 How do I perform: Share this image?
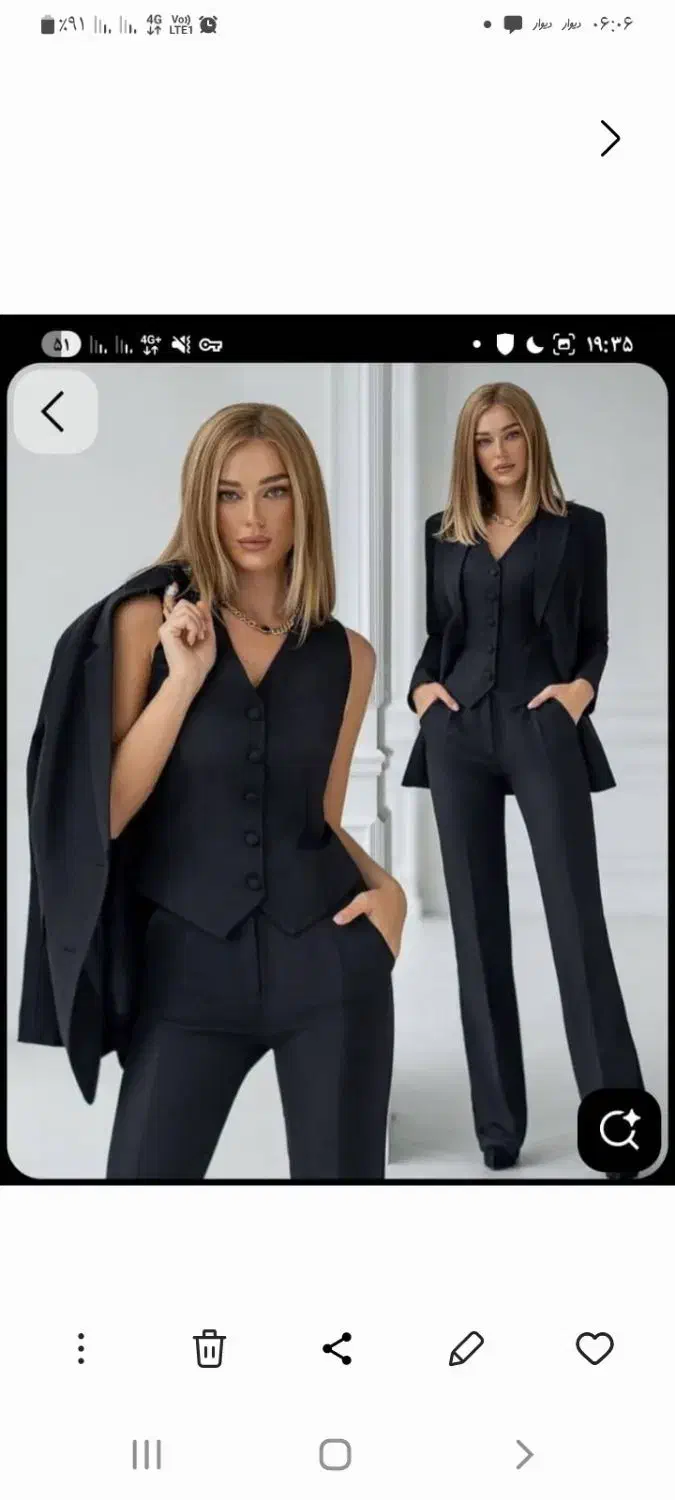click(337, 1349)
